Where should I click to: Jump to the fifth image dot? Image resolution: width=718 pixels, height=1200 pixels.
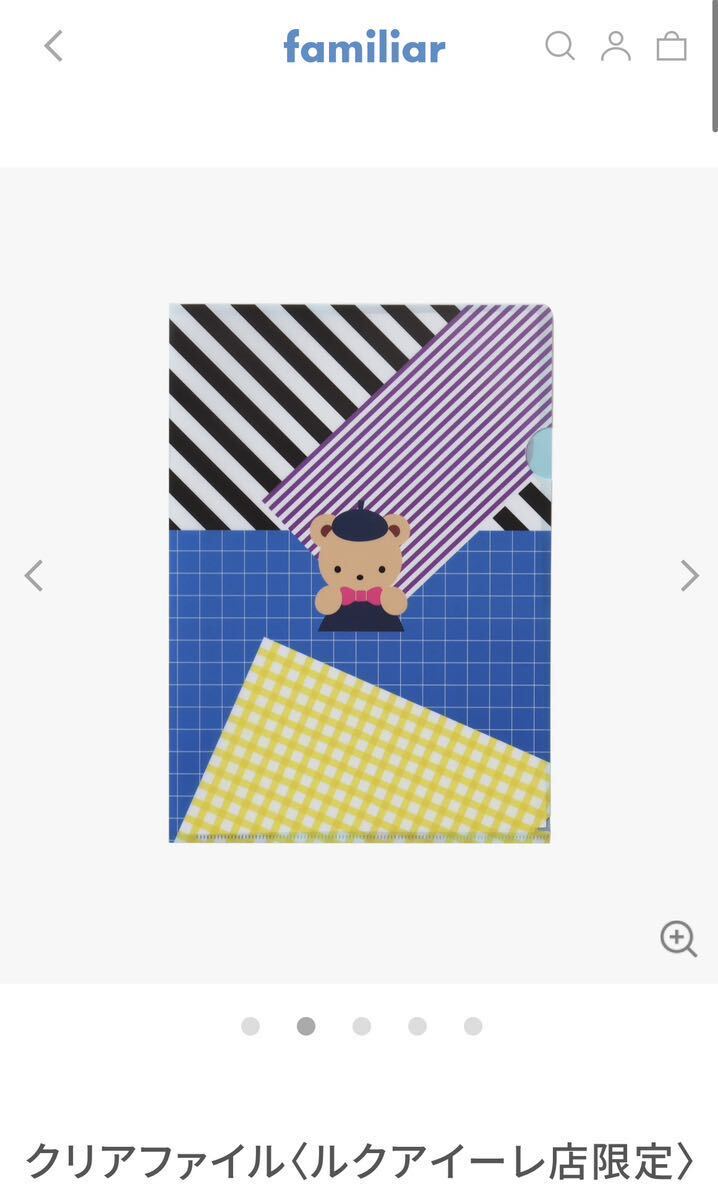click(473, 1026)
